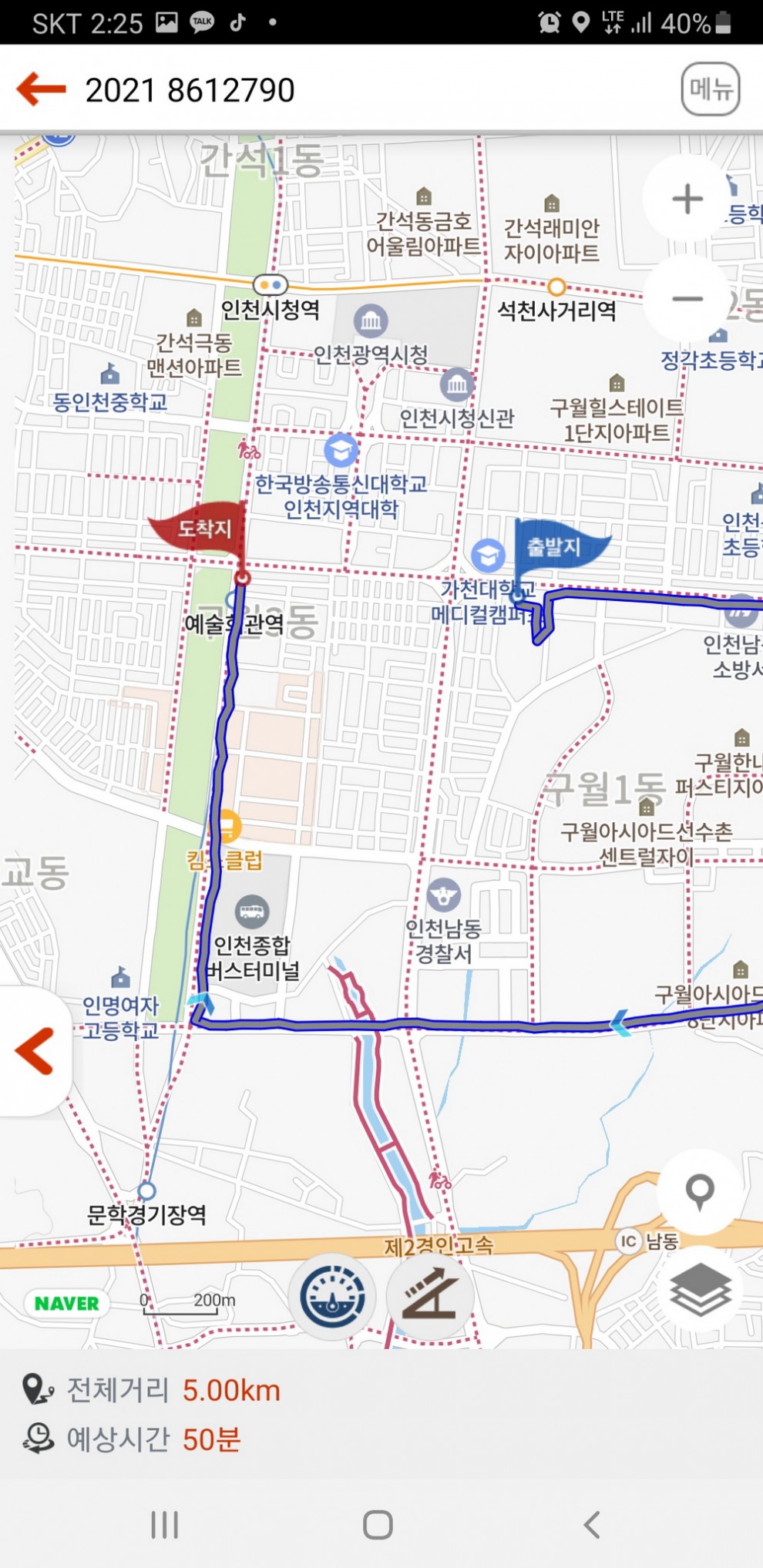
Task: Go to the home screen
Action: (x=378, y=1524)
